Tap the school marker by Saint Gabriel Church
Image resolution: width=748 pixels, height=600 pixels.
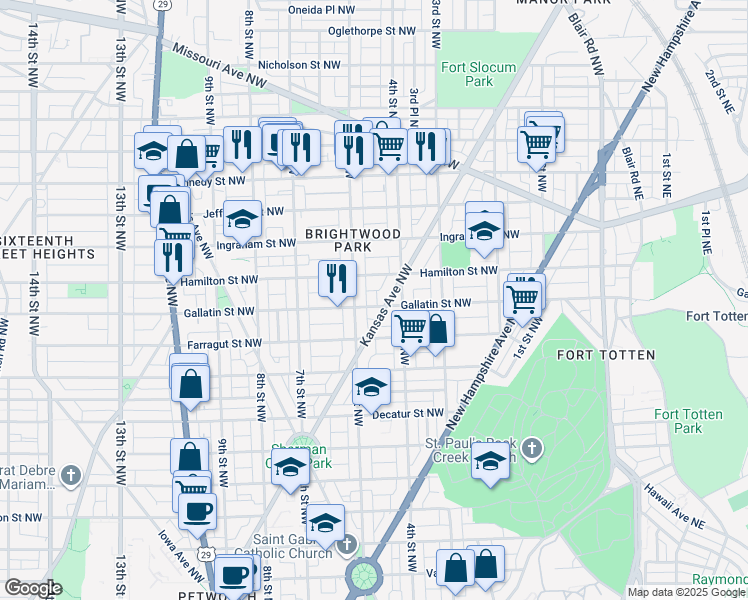point(325,523)
